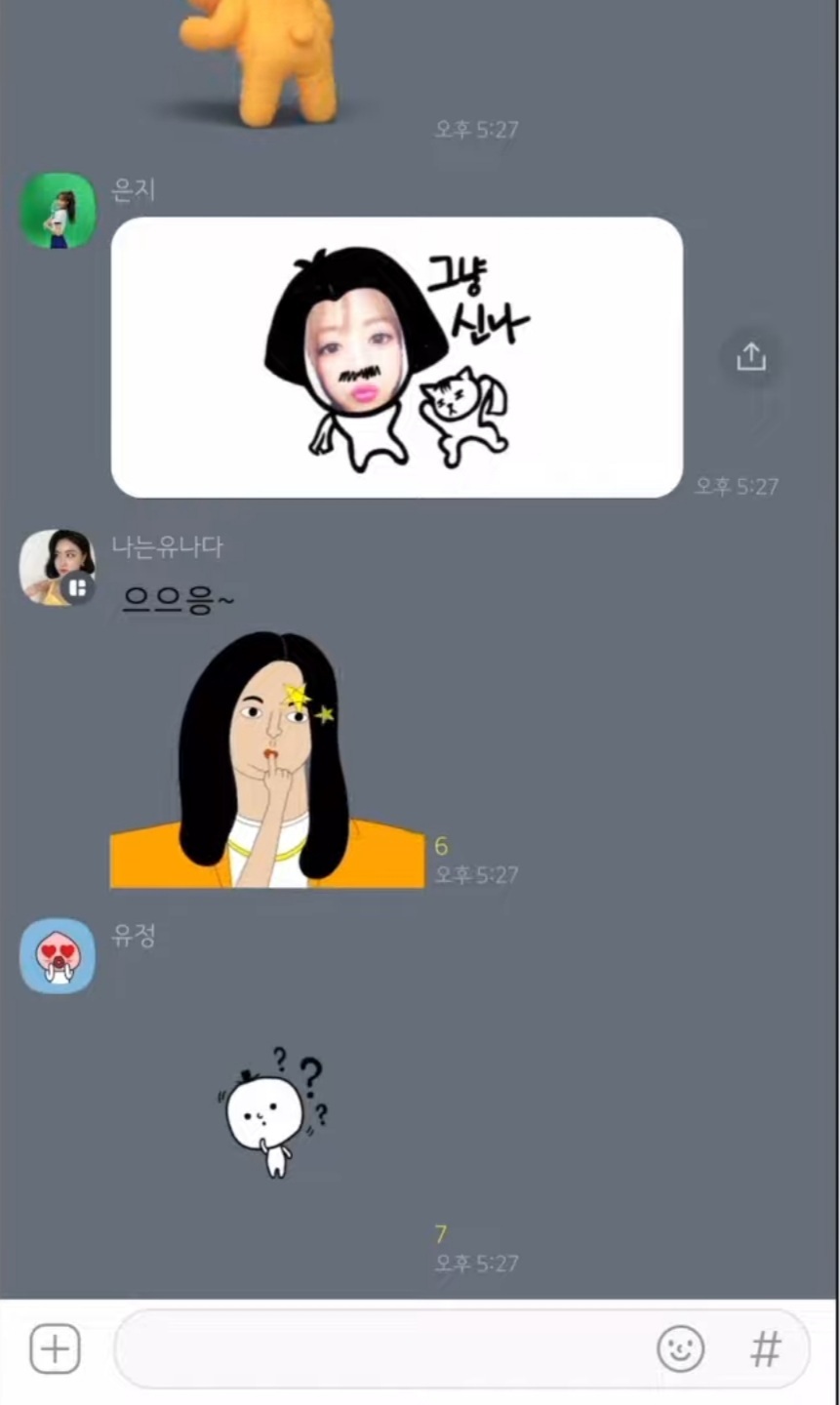Viewport: 840px width, 1405px height.
Task: Select the message 으으응~
Action: pyautogui.click(x=179, y=598)
